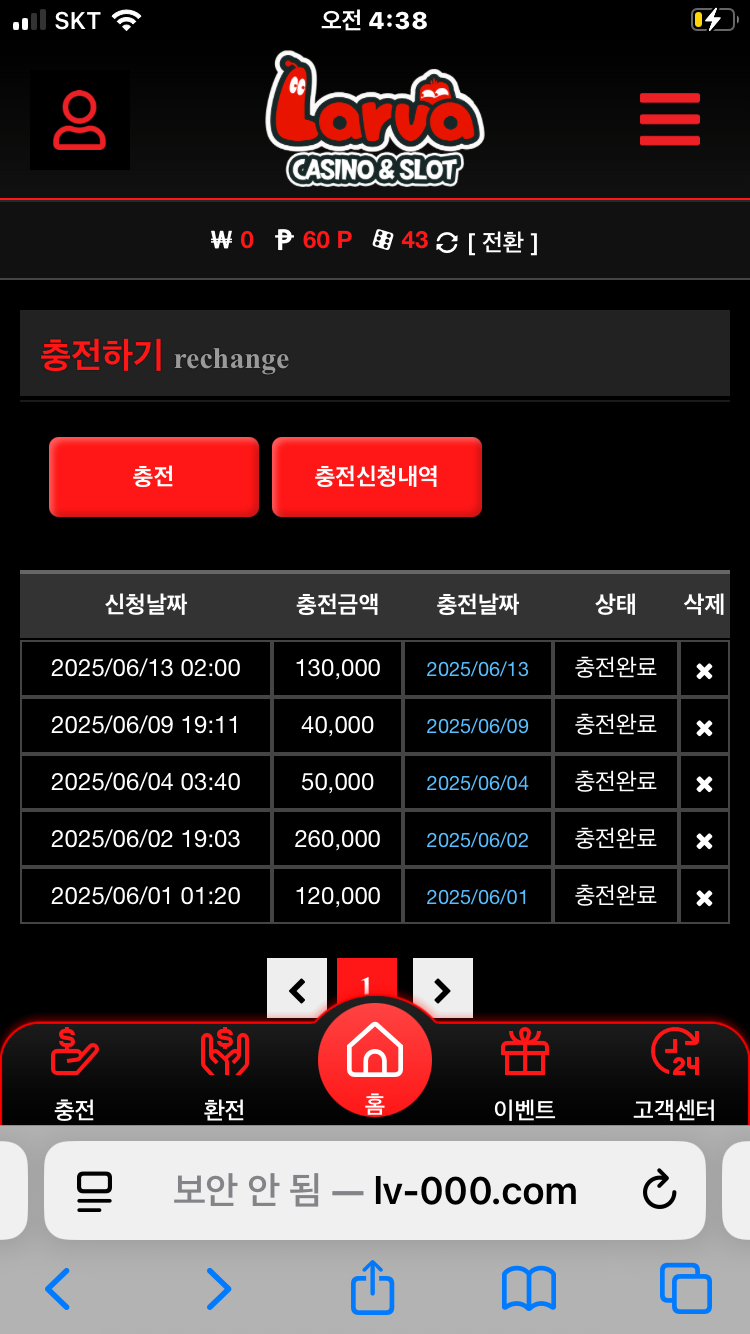This screenshot has width=750, height=1334.
Task: Share this page from Safari toolbar
Action: click(372, 1288)
